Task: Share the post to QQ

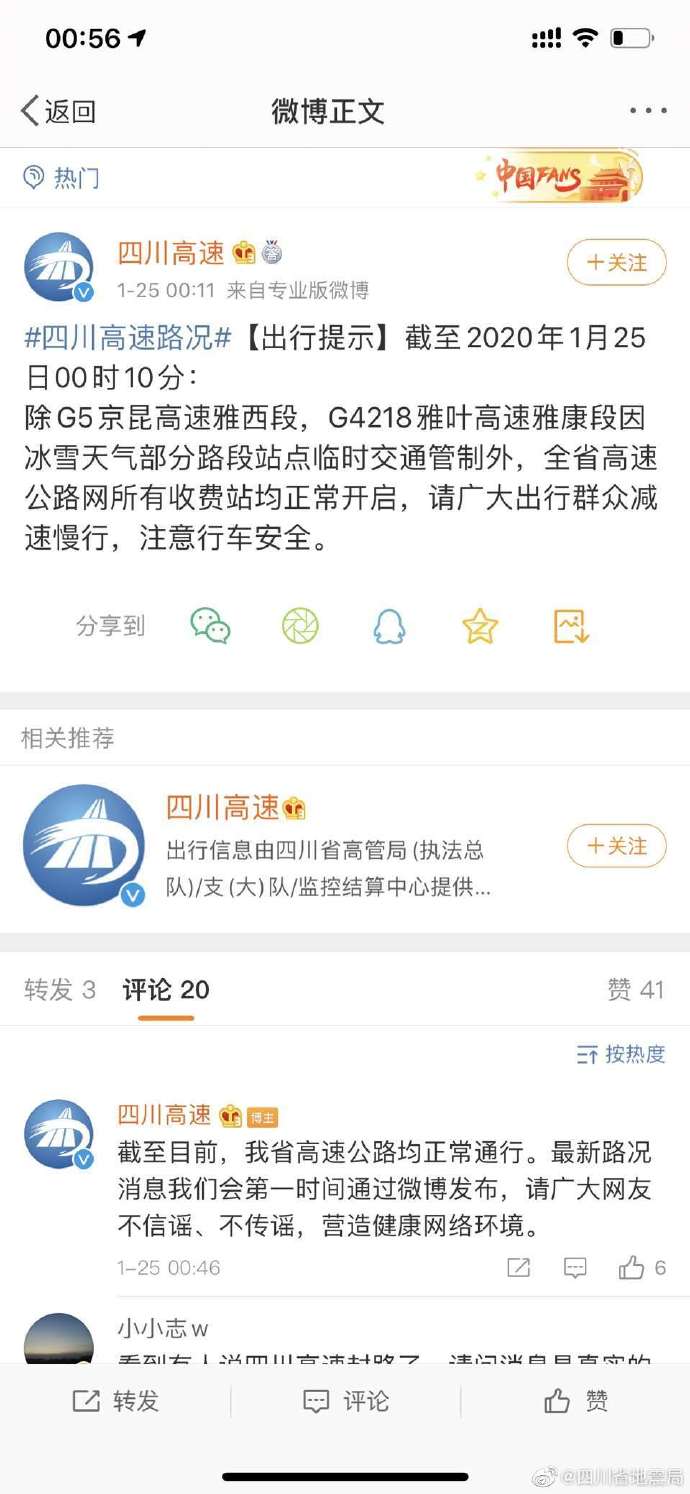Action: (x=389, y=626)
